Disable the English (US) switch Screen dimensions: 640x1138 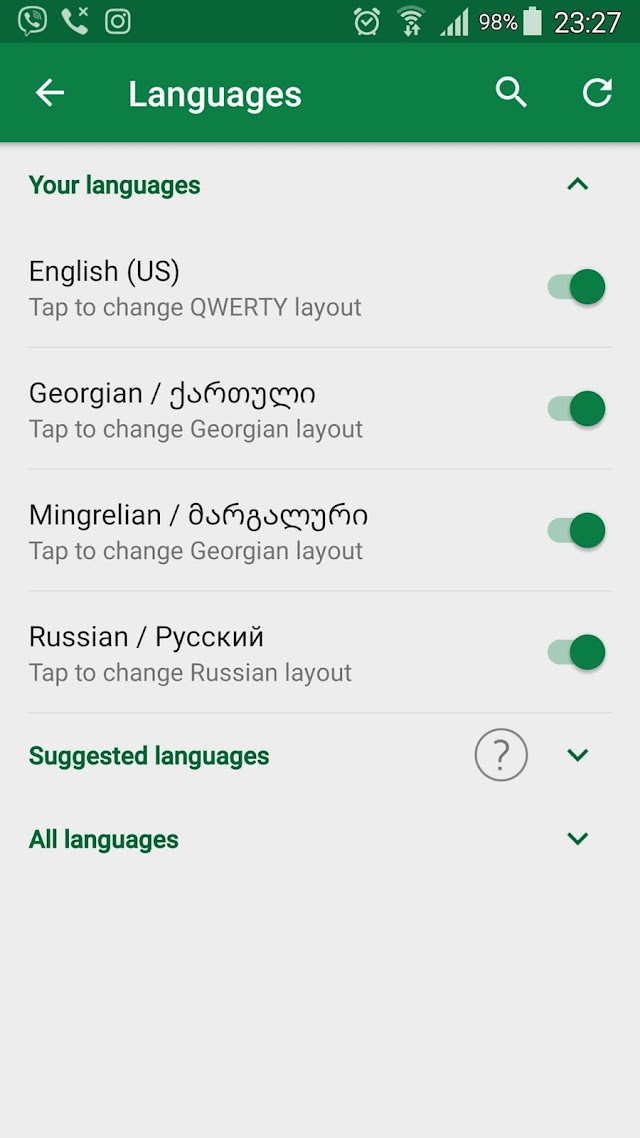(x=577, y=288)
